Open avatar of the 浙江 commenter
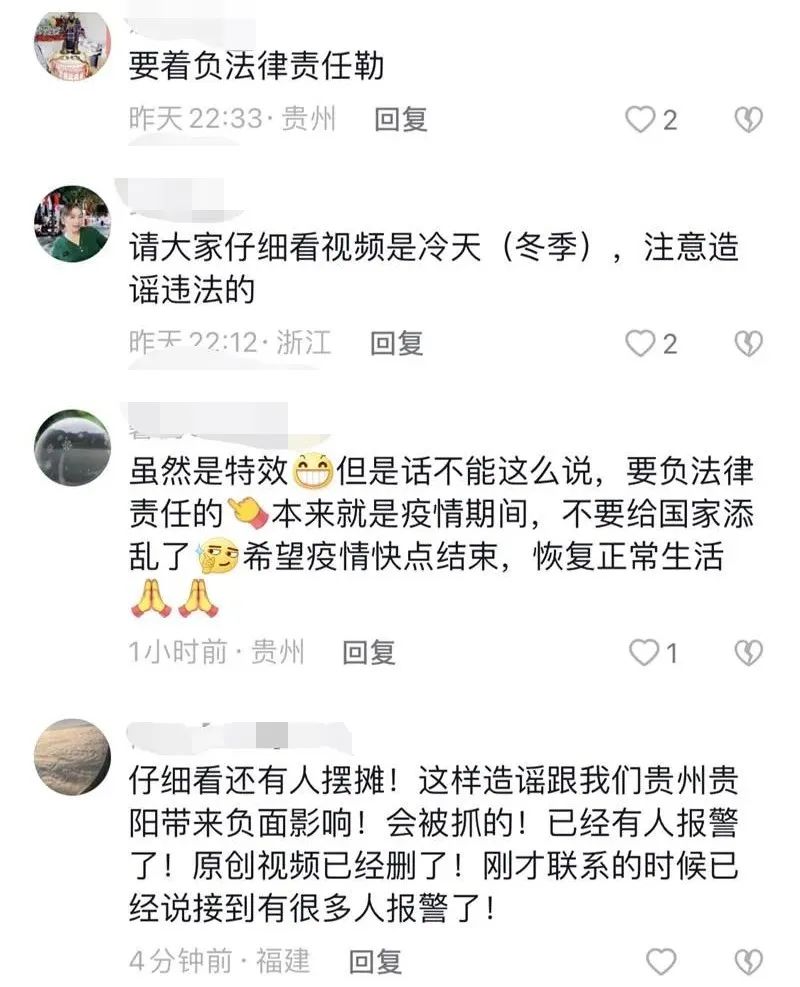Screen dimensions: 800x987 click(x=72, y=223)
